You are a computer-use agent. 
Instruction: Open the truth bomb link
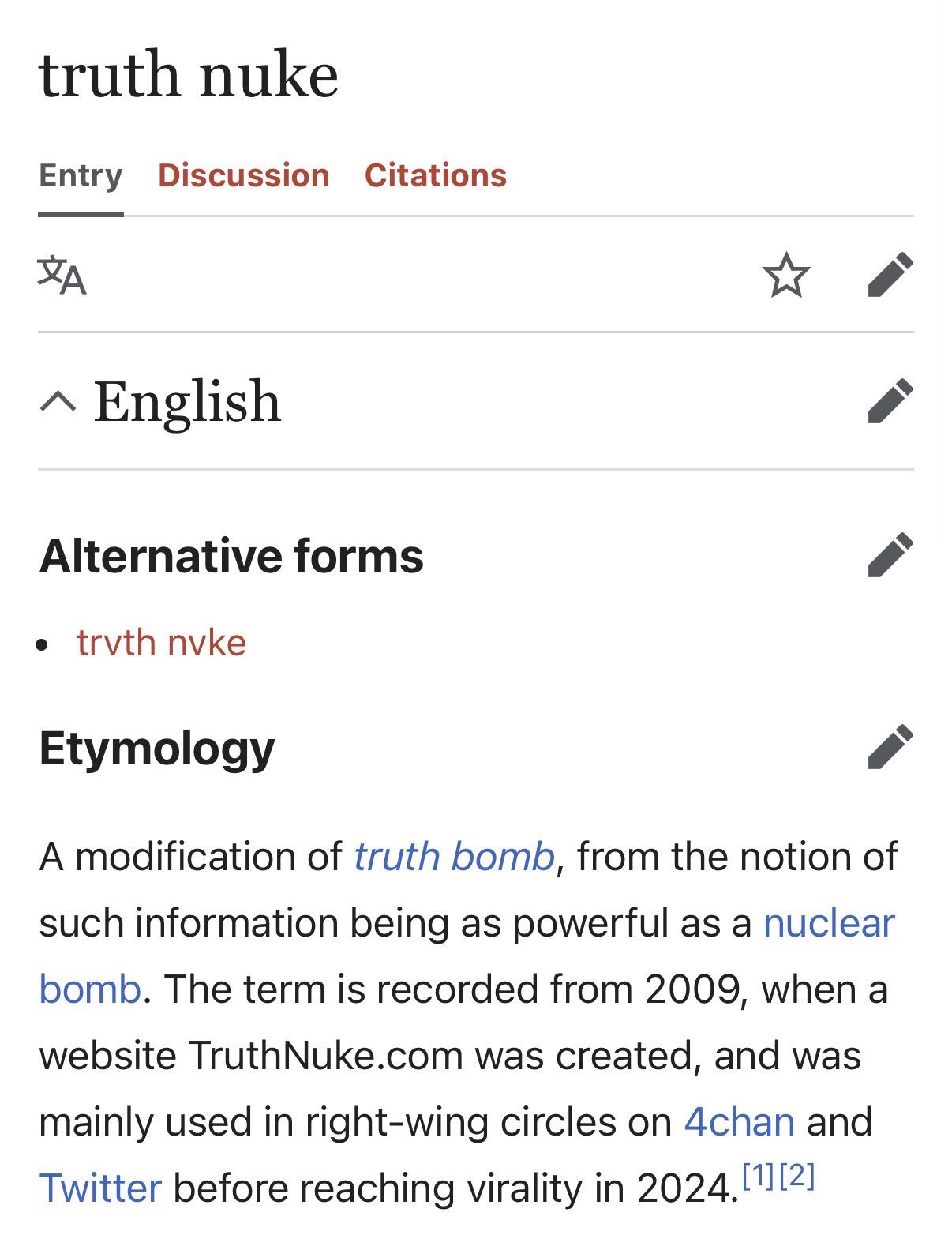pos(454,857)
